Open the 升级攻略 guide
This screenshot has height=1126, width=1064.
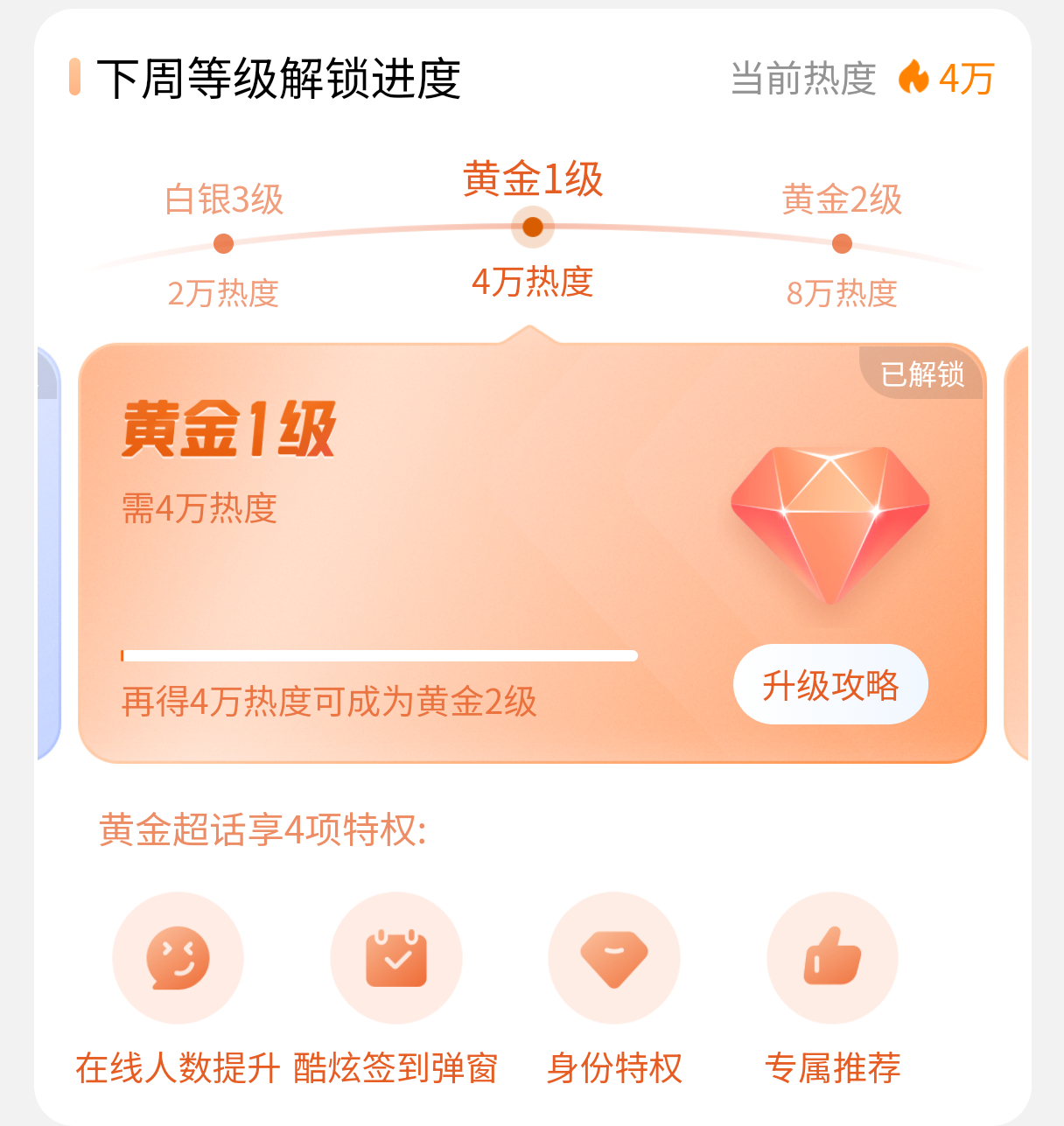[x=829, y=685]
